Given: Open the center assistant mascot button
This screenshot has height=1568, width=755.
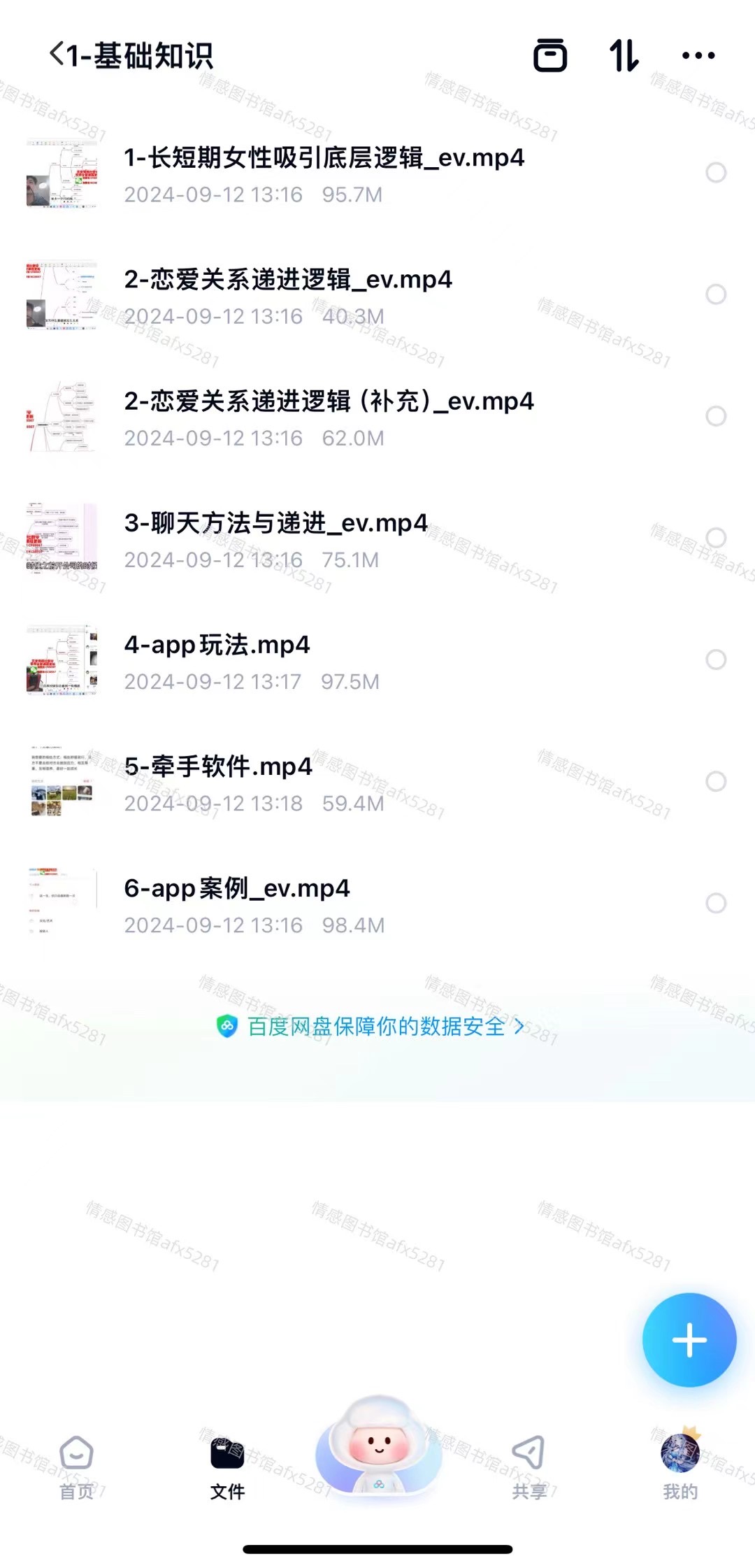Looking at the screenshot, I should pos(378,1448).
